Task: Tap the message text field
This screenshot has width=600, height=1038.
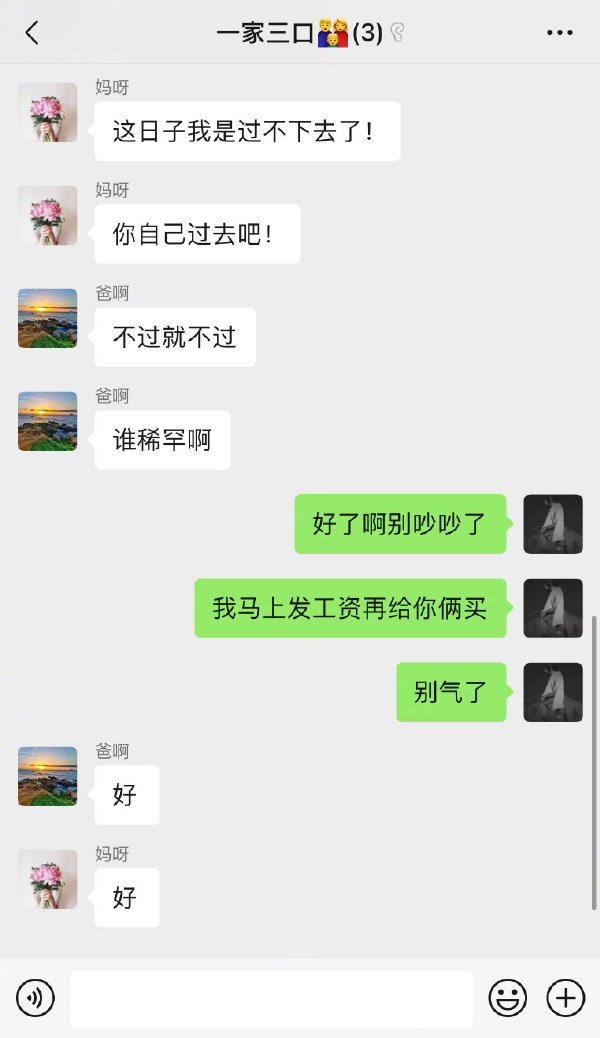Action: 271,998
